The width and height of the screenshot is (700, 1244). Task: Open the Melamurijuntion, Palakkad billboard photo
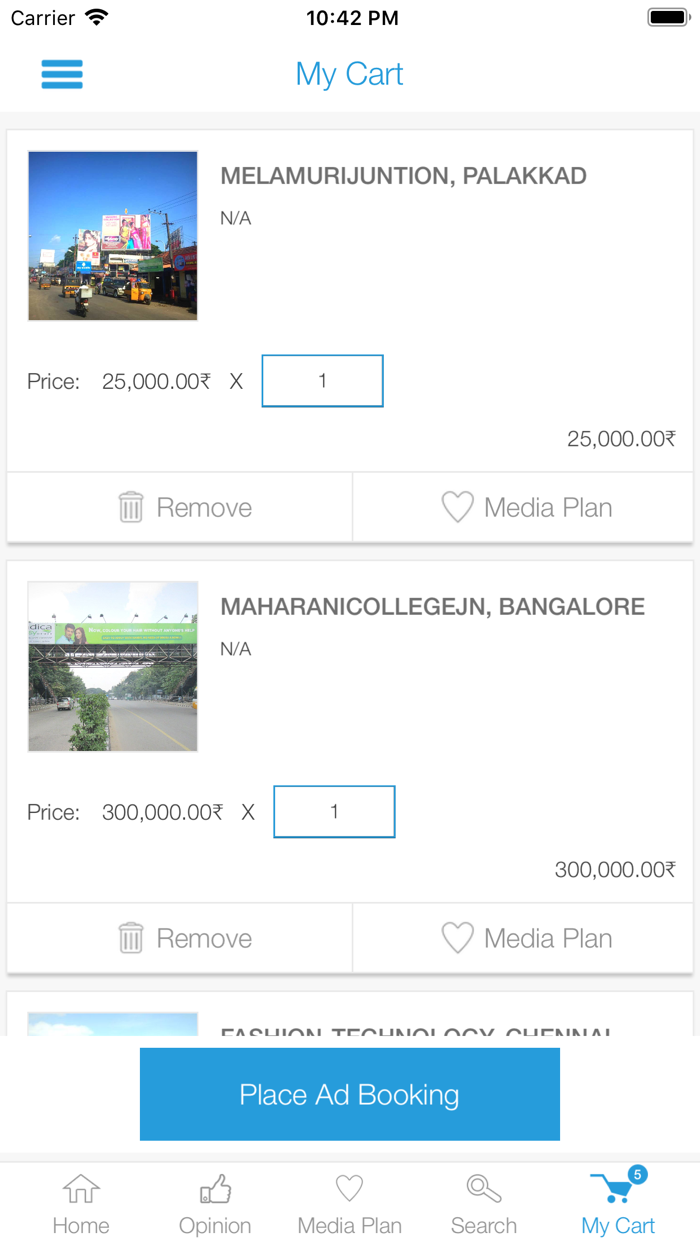(113, 236)
